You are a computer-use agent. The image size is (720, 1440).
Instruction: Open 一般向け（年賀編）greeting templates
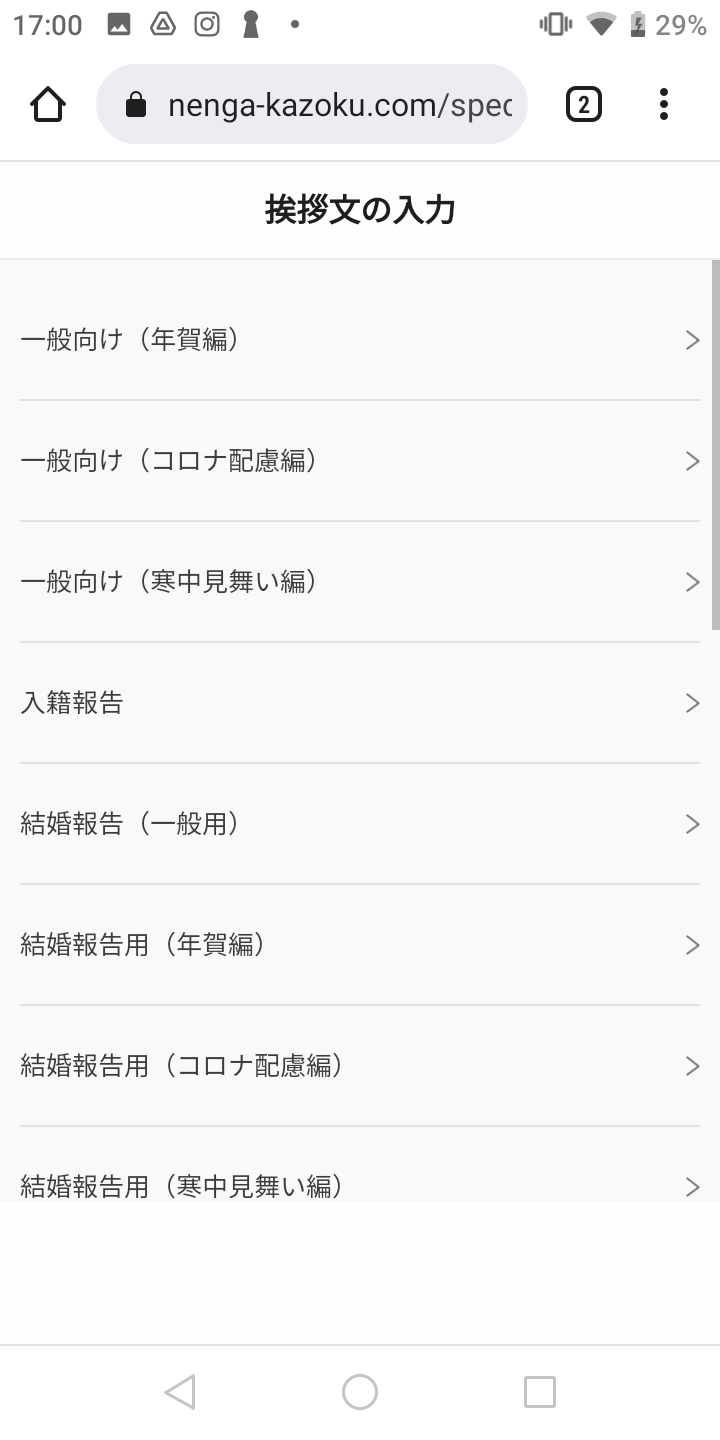[360, 340]
